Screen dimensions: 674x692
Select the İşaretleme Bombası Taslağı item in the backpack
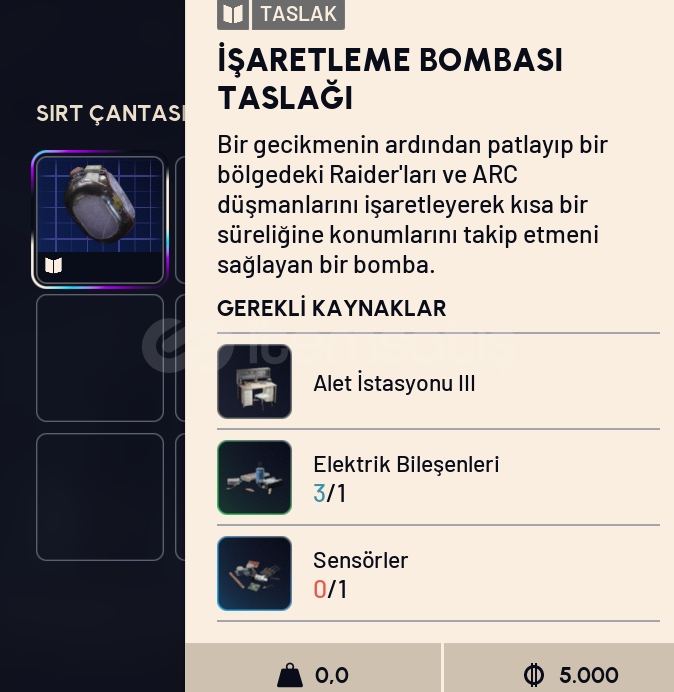[99, 219]
